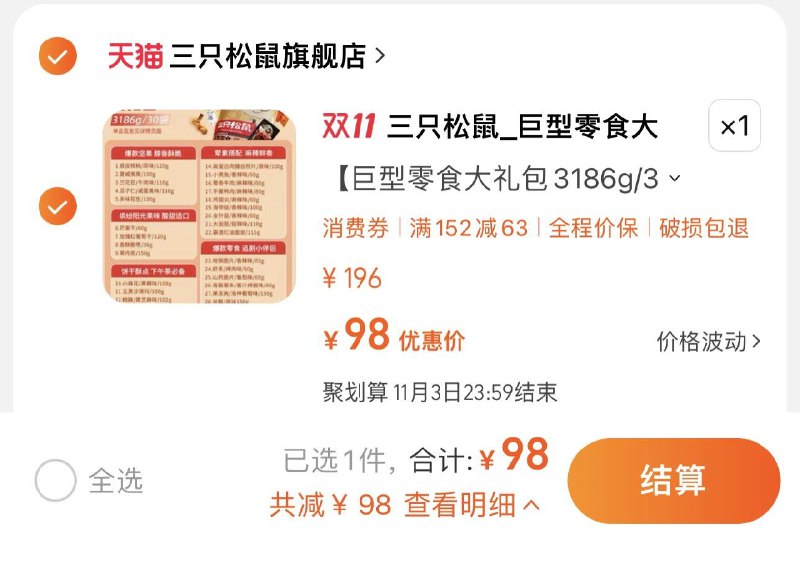Tick the 全选 select-all circle

pos(56,481)
